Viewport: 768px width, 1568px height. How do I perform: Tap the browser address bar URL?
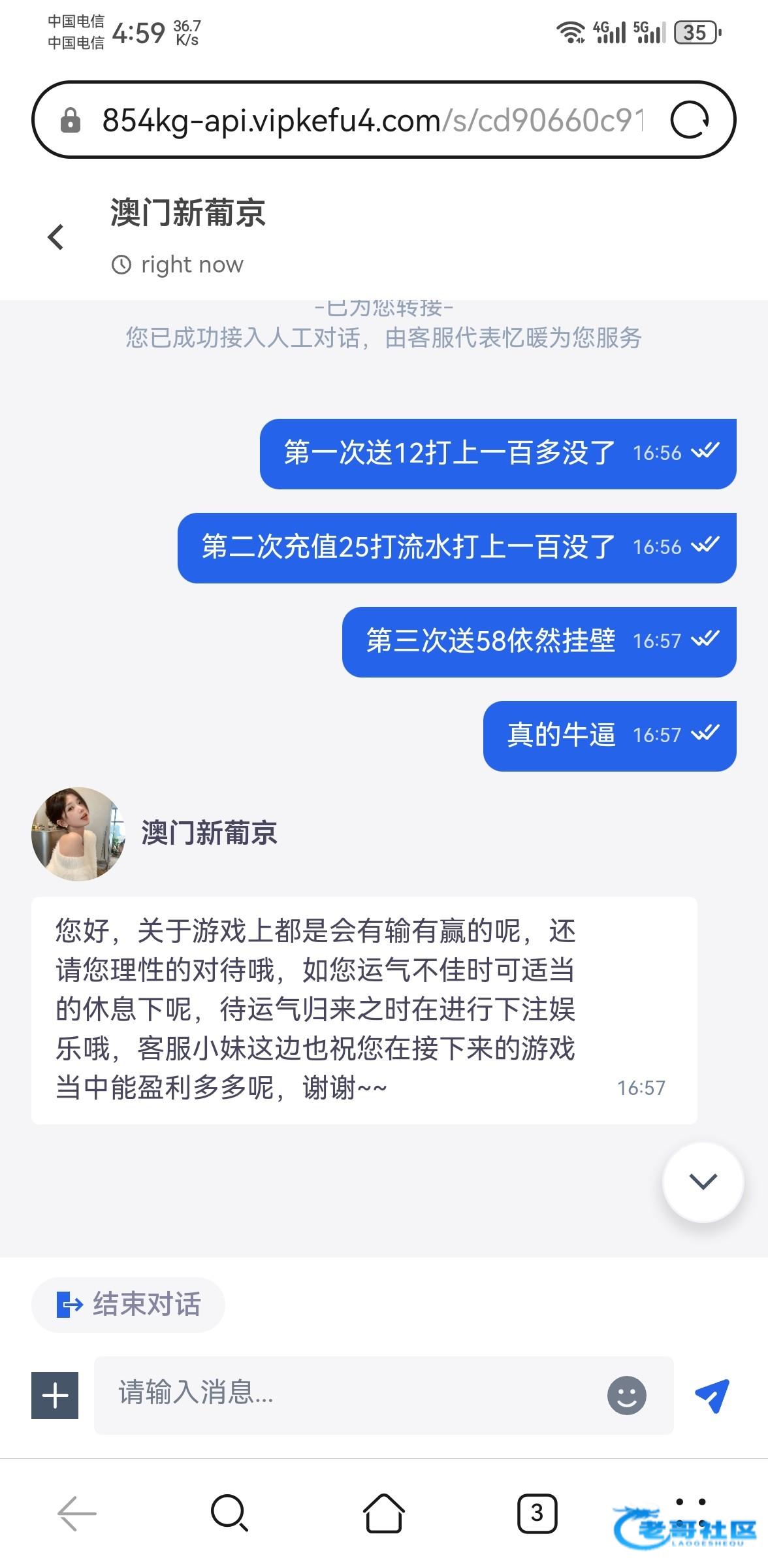click(373, 120)
